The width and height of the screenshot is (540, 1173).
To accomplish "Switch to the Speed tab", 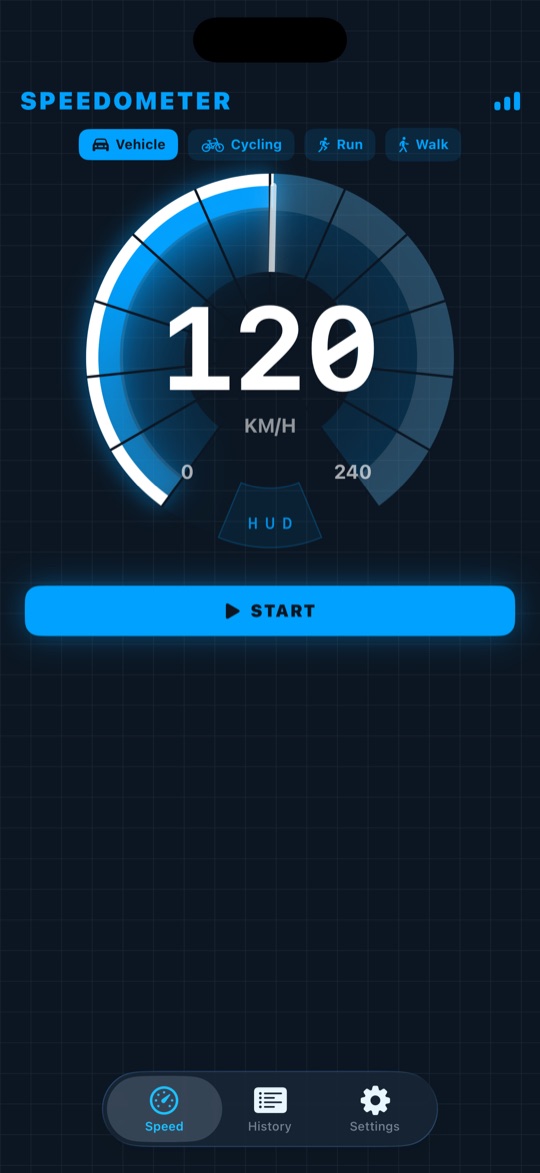I will 165,1109.
